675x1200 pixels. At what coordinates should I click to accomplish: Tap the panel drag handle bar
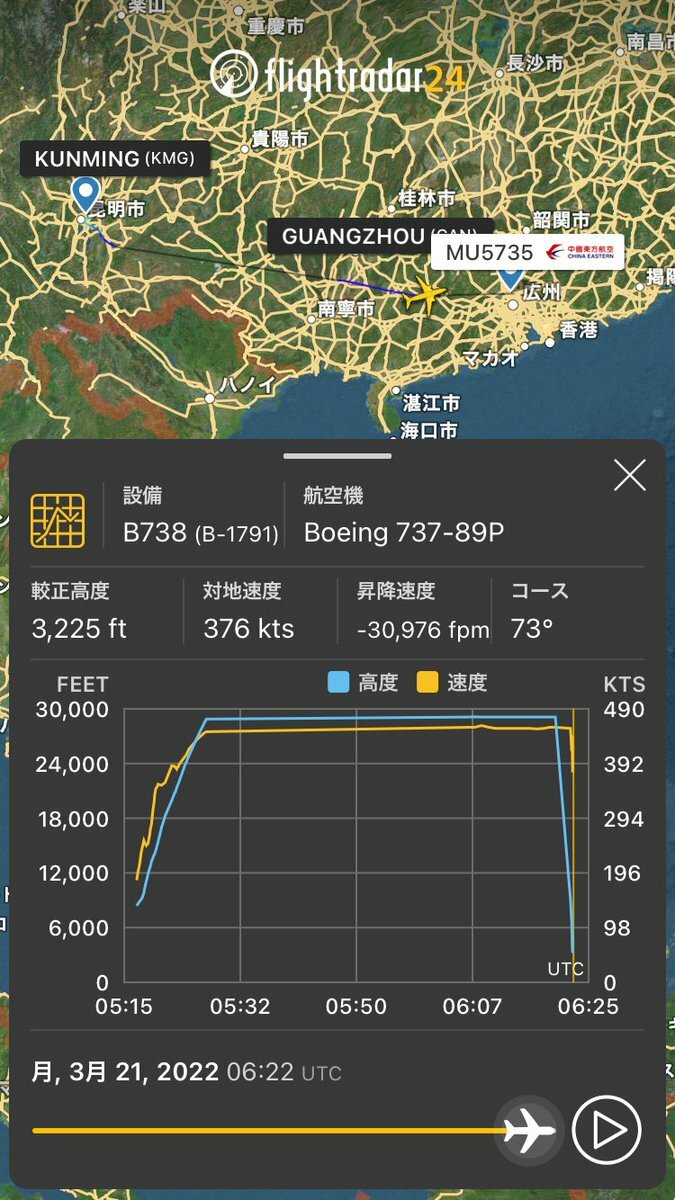337,456
